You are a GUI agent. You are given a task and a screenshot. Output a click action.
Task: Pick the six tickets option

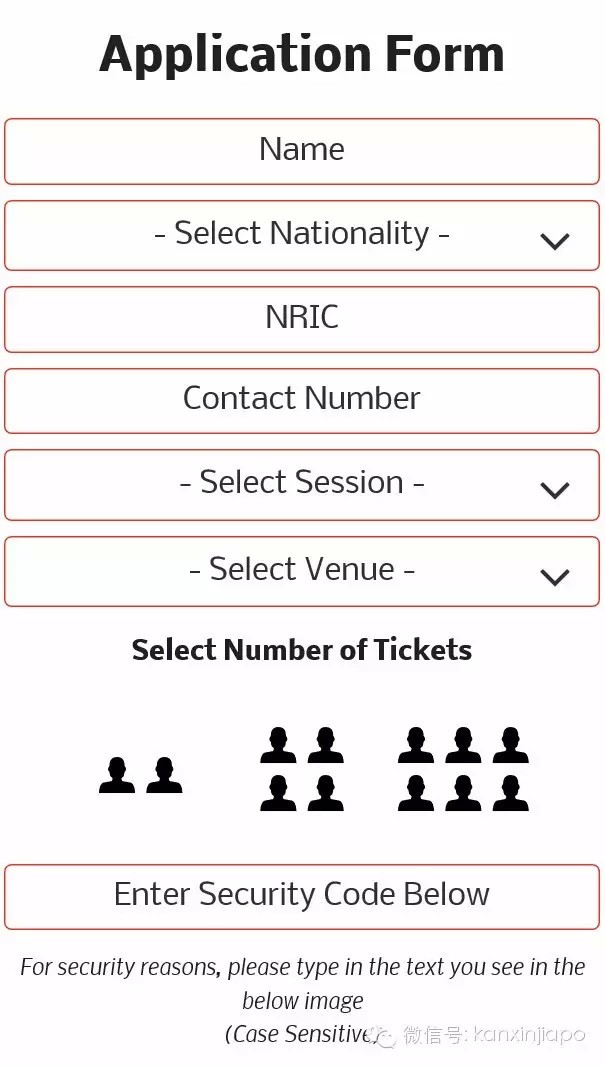[x=463, y=768]
